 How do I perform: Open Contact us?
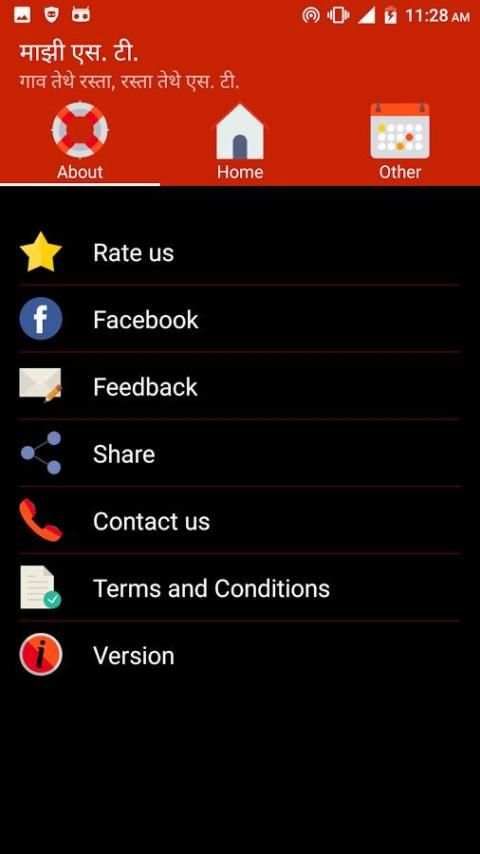240,521
